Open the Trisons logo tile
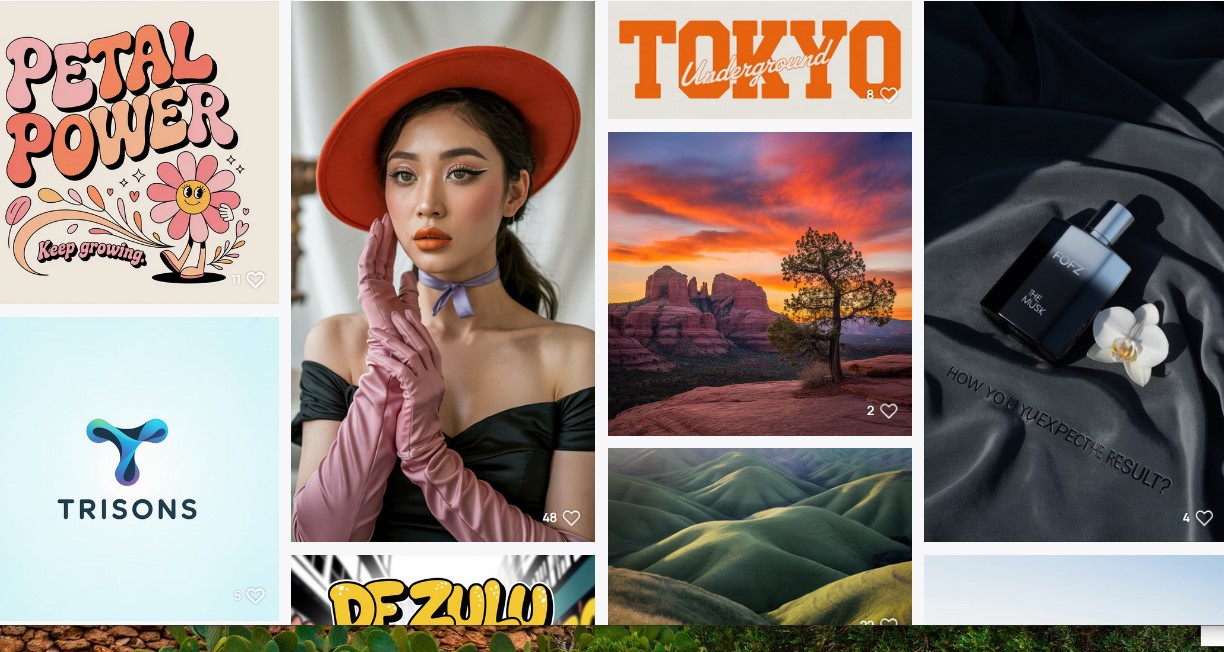1224x652 pixels. 139,468
